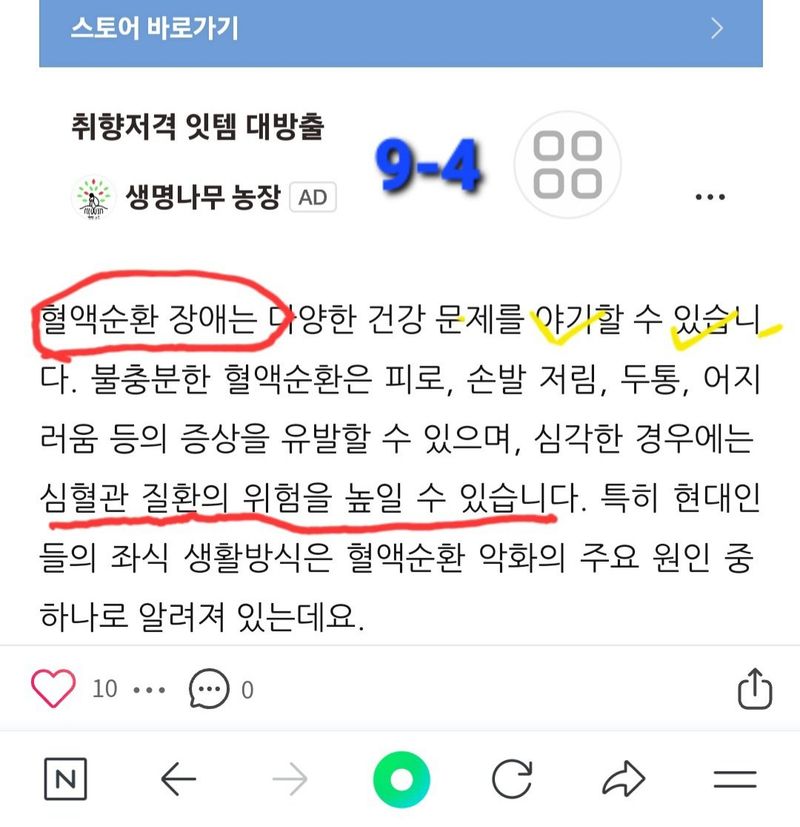Open the three-dot more options menu
800x827 pixels.
[x=710, y=196]
